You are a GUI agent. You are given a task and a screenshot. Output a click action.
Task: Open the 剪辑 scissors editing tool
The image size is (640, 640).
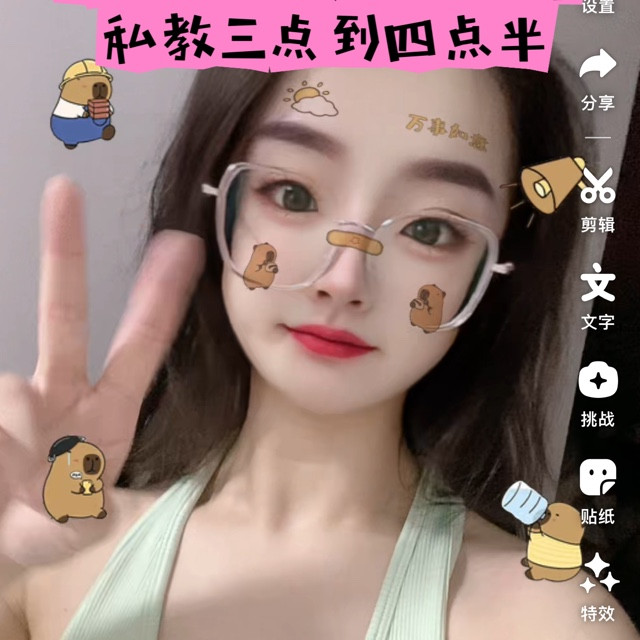click(x=598, y=187)
